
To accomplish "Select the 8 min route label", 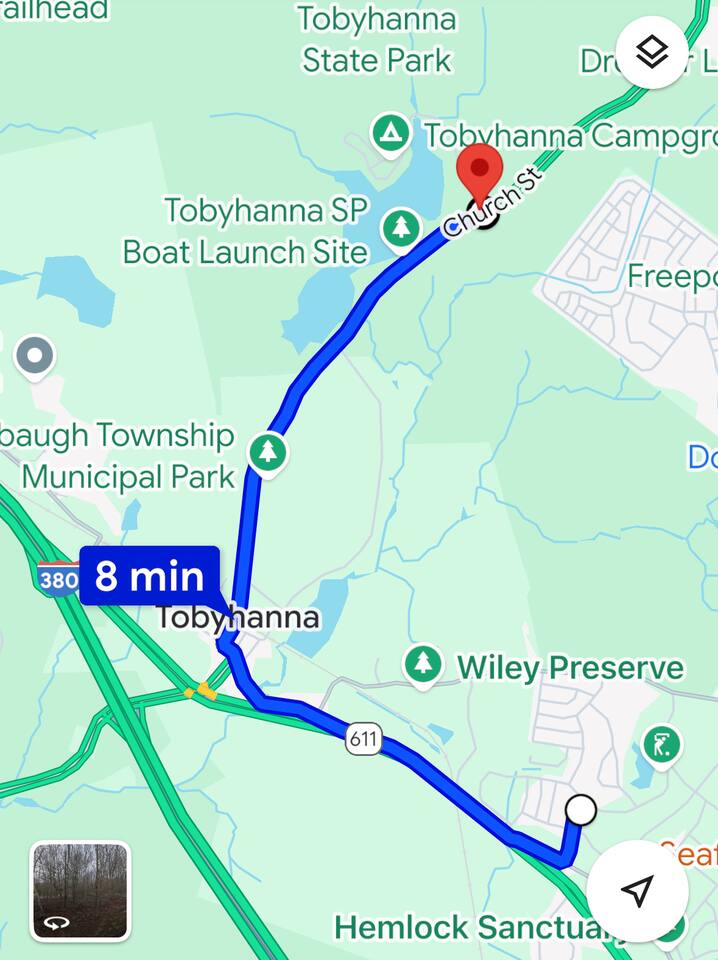I will 149,576.
